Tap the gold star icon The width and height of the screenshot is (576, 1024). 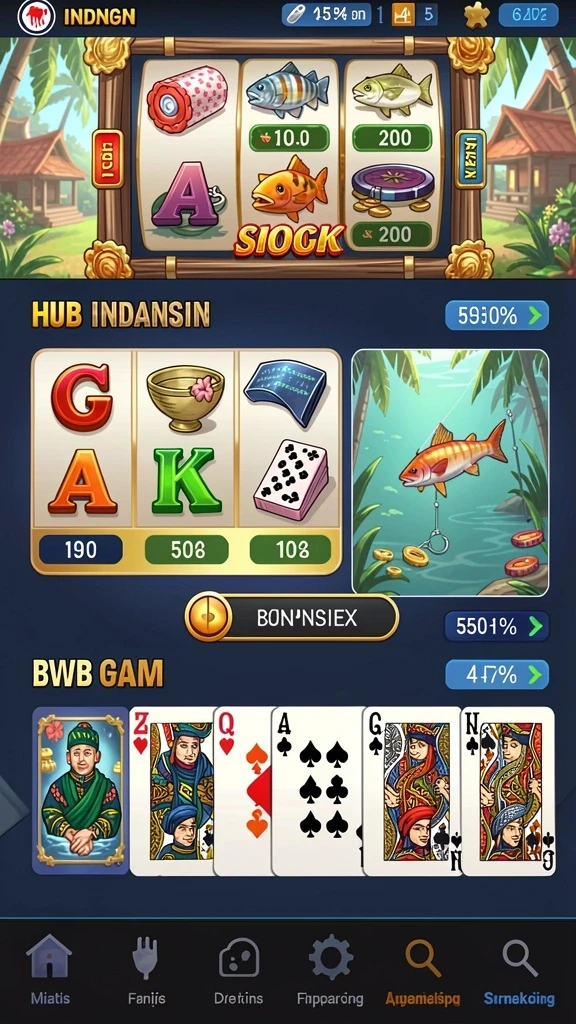click(x=477, y=16)
